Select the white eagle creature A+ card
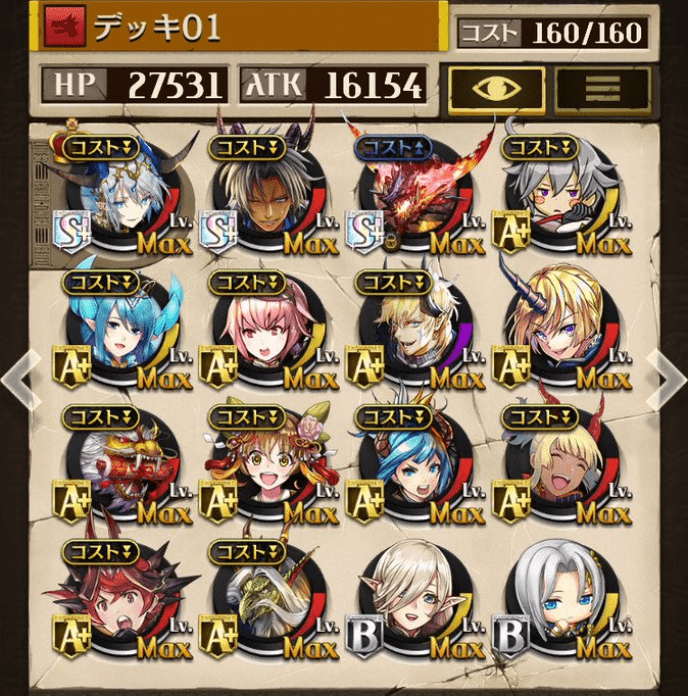Image resolution: width=688 pixels, height=696 pixels. [x=263, y=602]
